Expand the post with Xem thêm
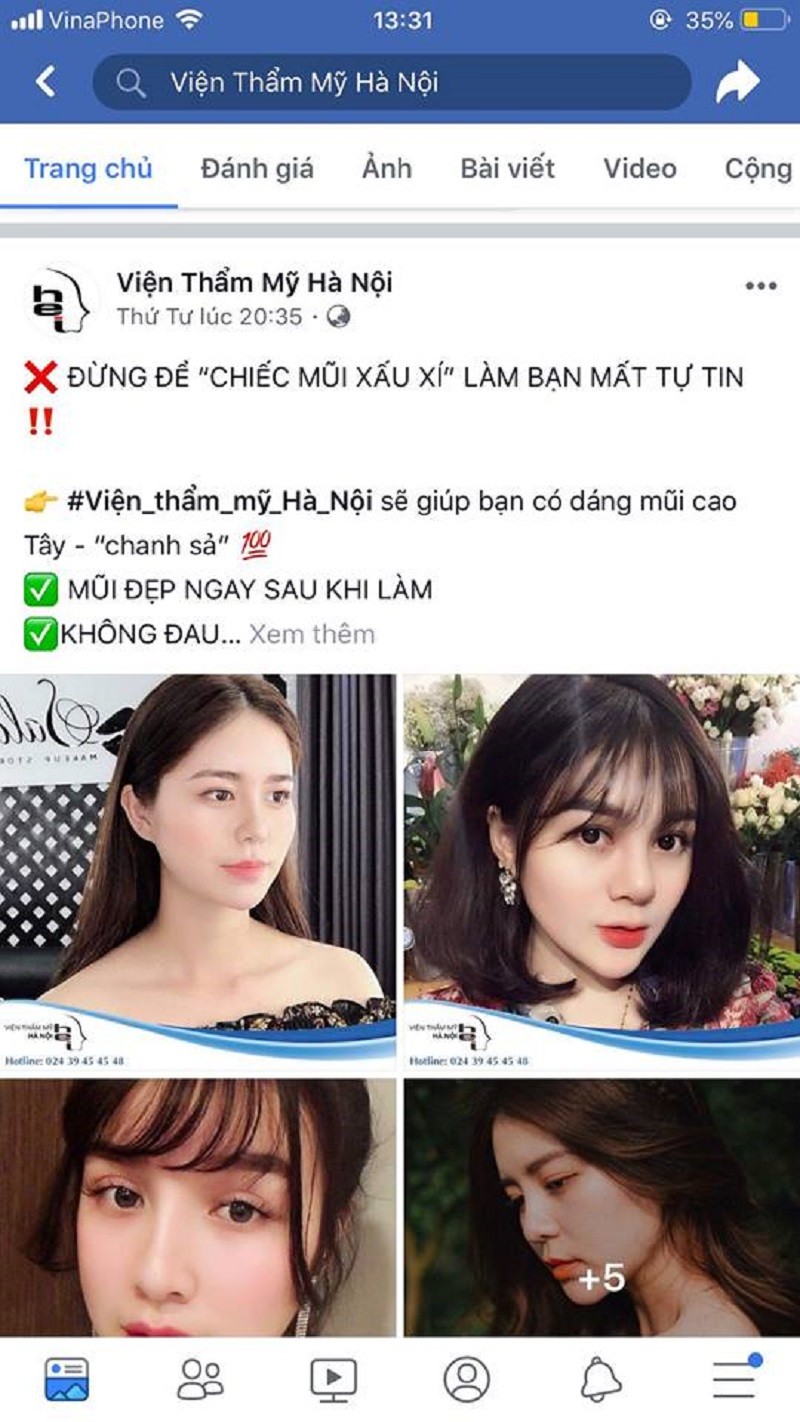The width and height of the screenshot is (800, 1422). [x=311, y=634]
